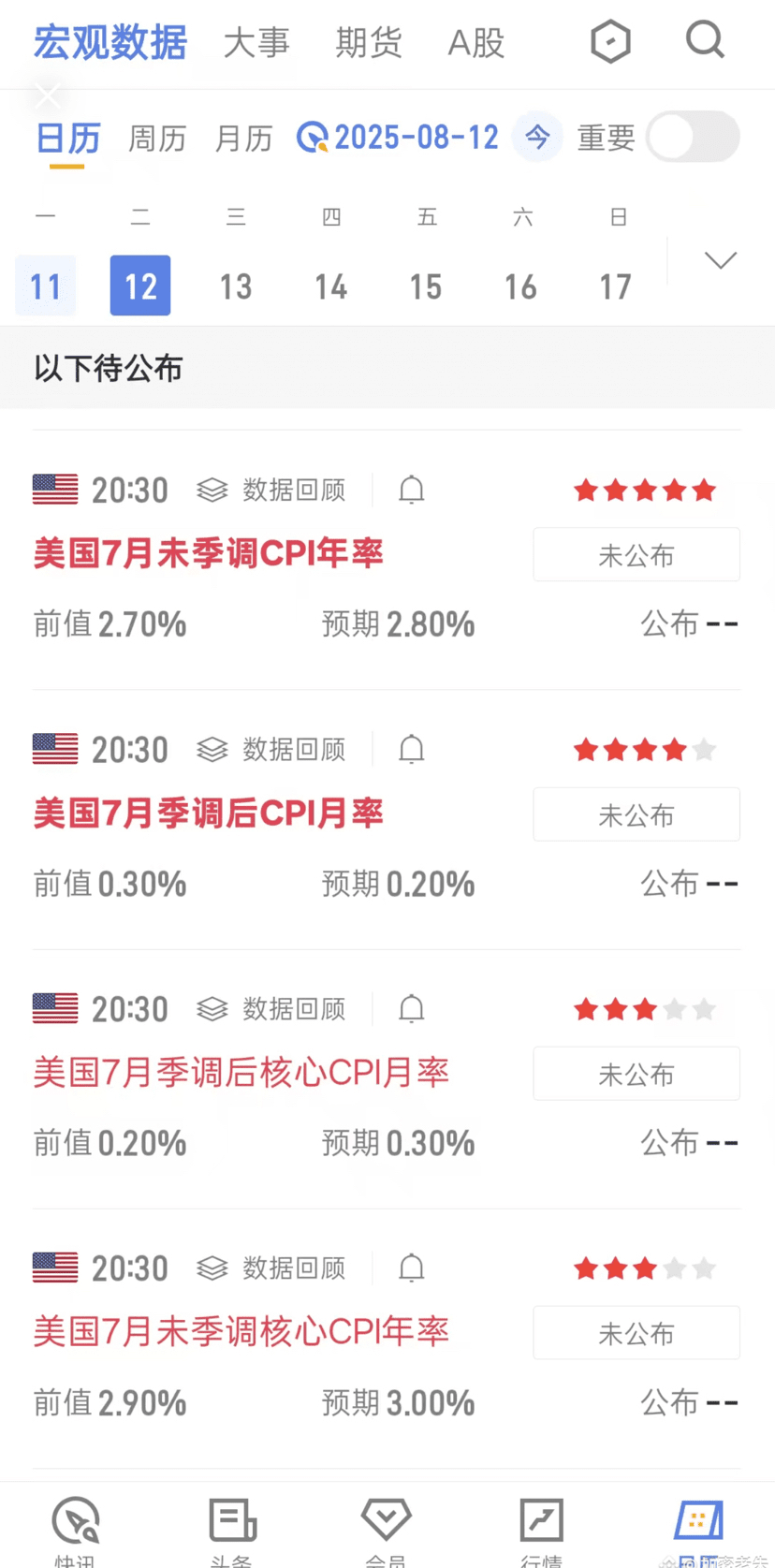Switch to the 期货 tab

point(369,43)
